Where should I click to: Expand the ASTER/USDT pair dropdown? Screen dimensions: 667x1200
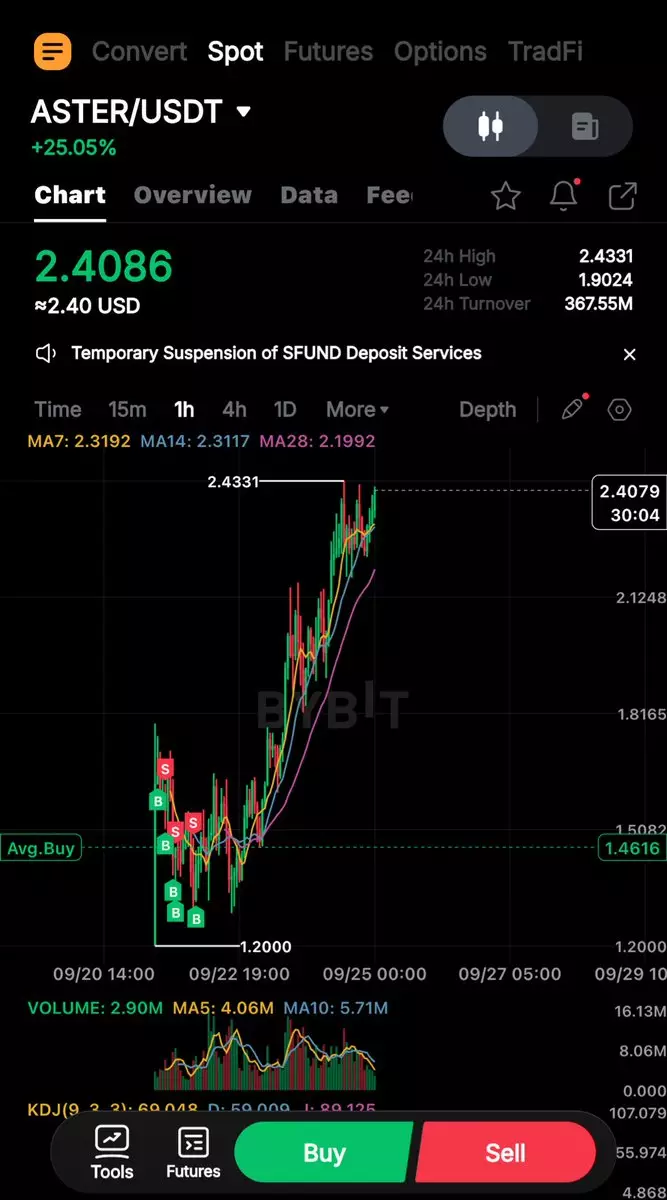243,112
